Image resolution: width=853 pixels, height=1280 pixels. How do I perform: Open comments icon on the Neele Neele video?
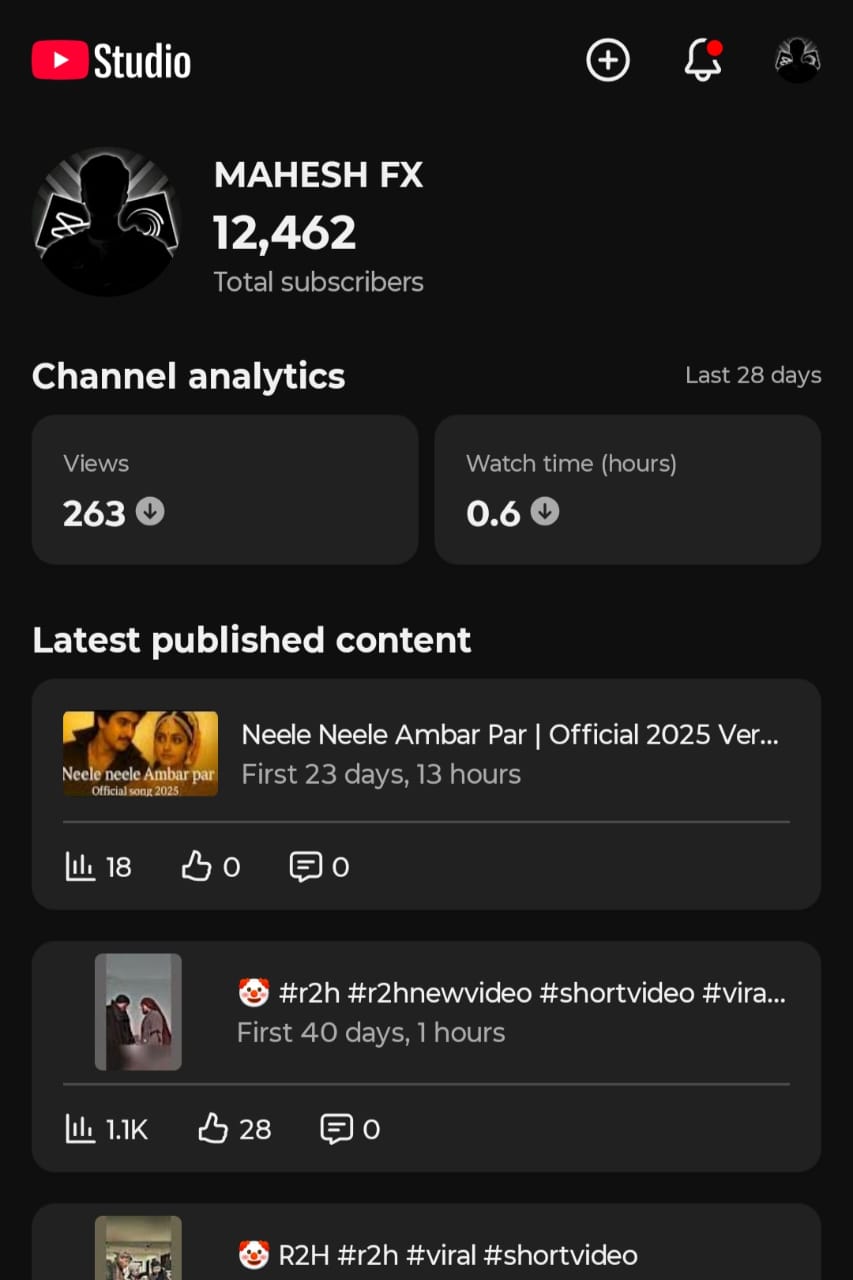pos(306,866)
